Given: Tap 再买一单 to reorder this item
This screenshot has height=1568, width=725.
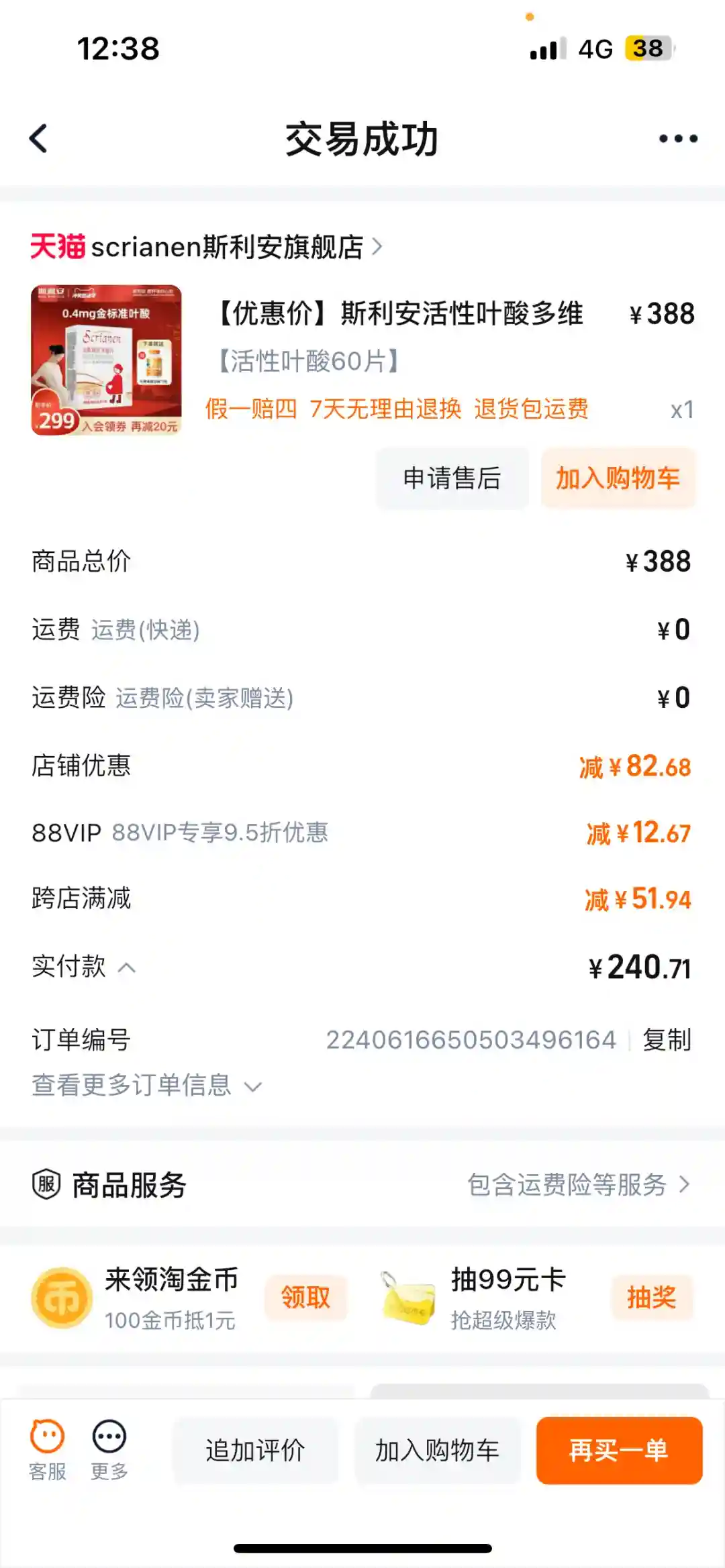Looking at the screenshot, I should coord(618,1451).
